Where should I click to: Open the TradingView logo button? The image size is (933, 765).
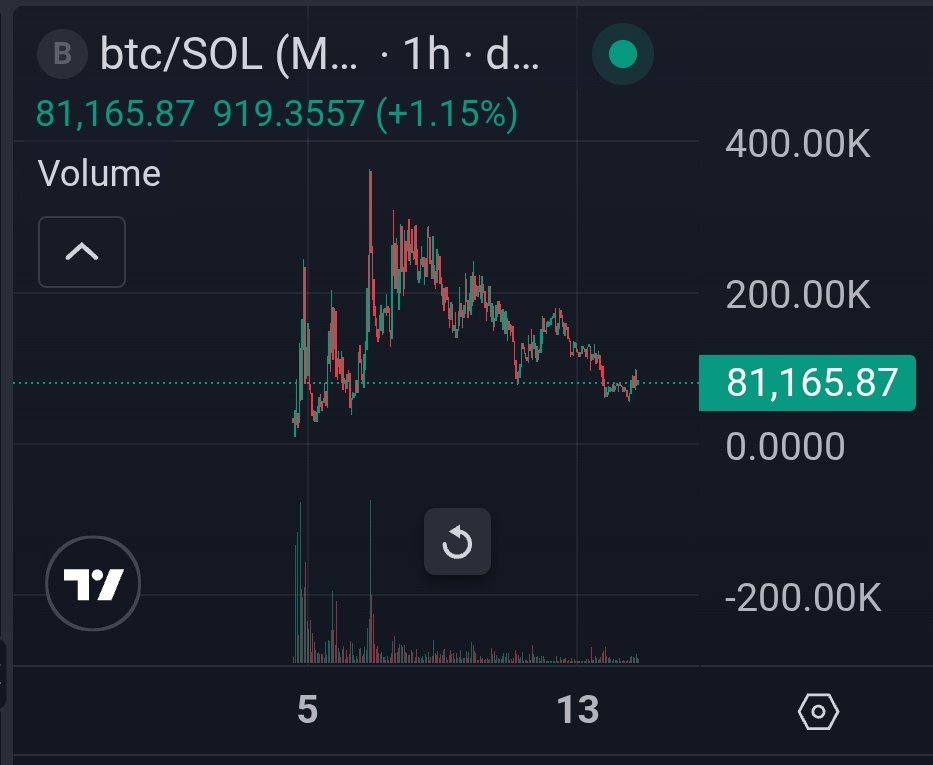[x=94, y=583]
